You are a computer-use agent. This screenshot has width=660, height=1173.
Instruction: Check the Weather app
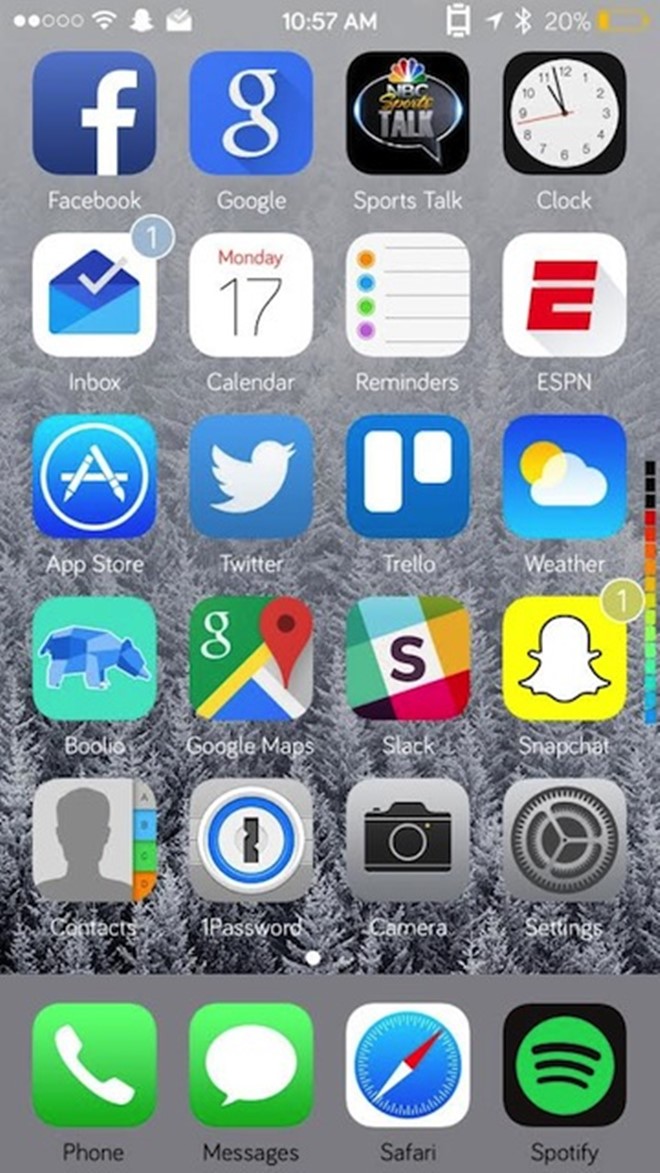[564, 477]
